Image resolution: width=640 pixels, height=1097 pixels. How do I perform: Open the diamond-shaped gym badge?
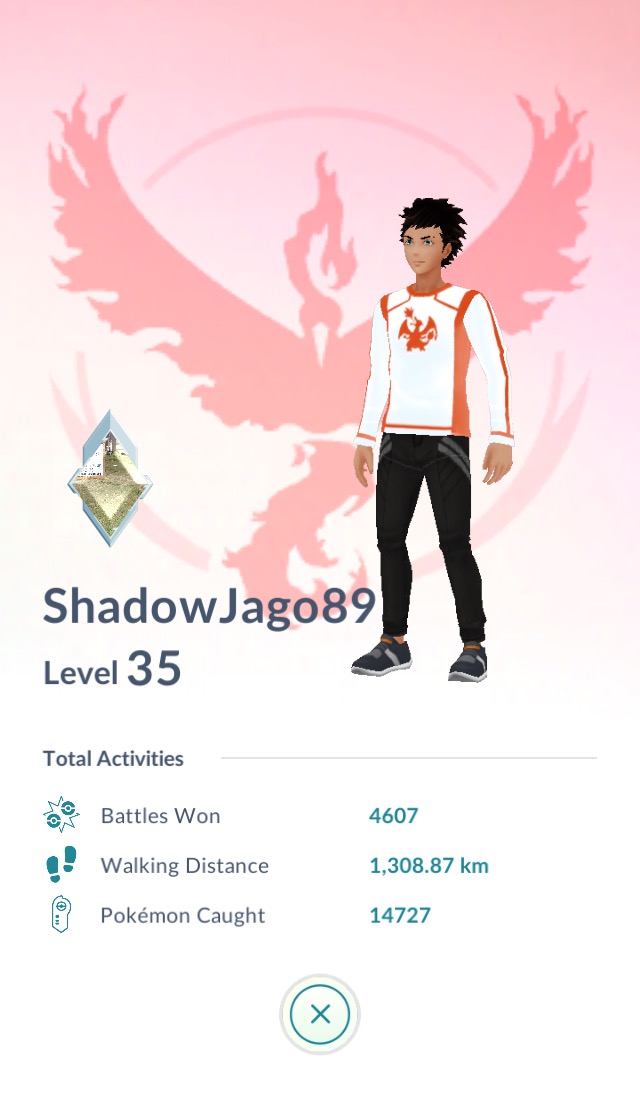110,478
